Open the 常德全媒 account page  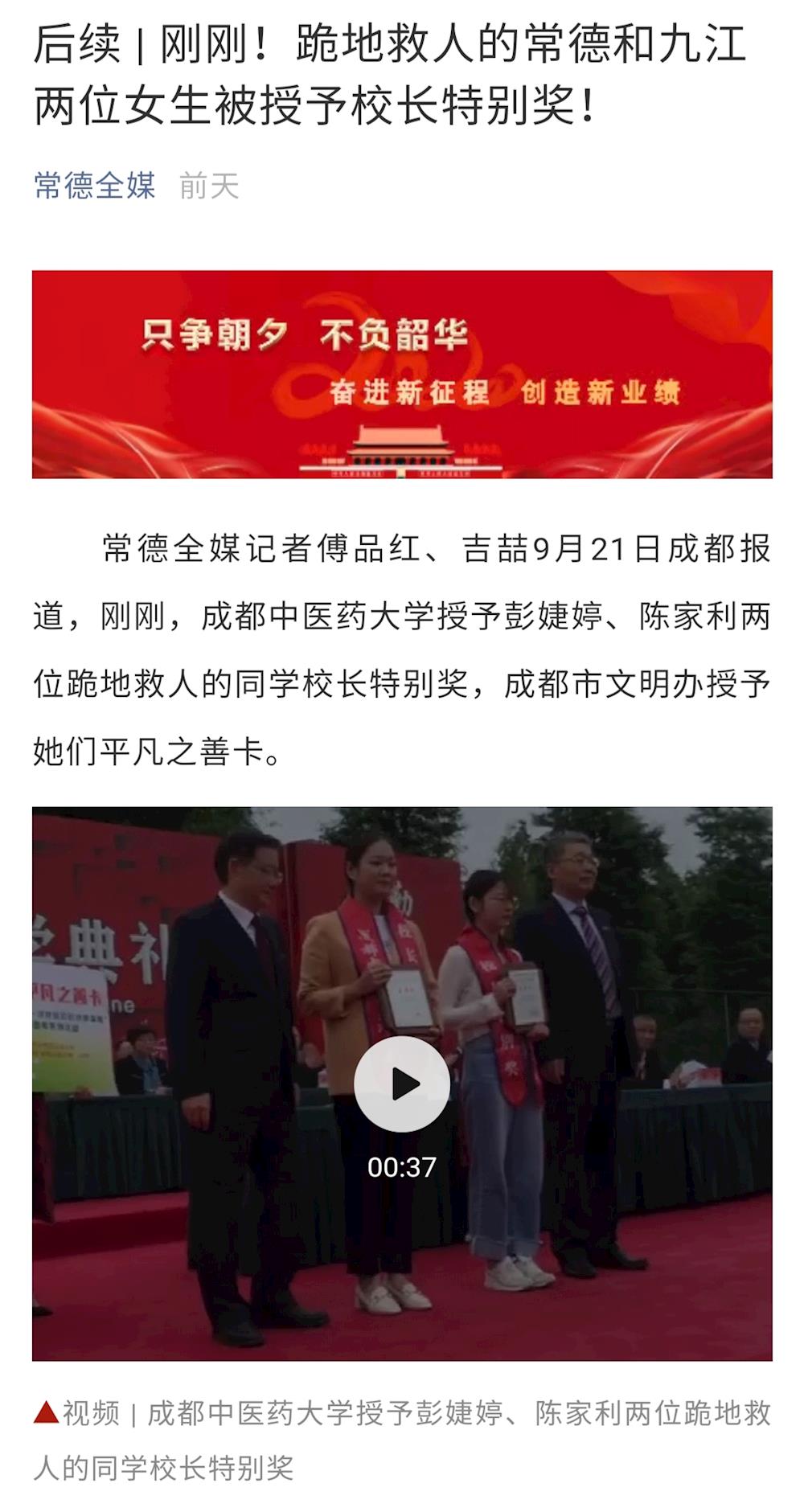click(95, 186)
